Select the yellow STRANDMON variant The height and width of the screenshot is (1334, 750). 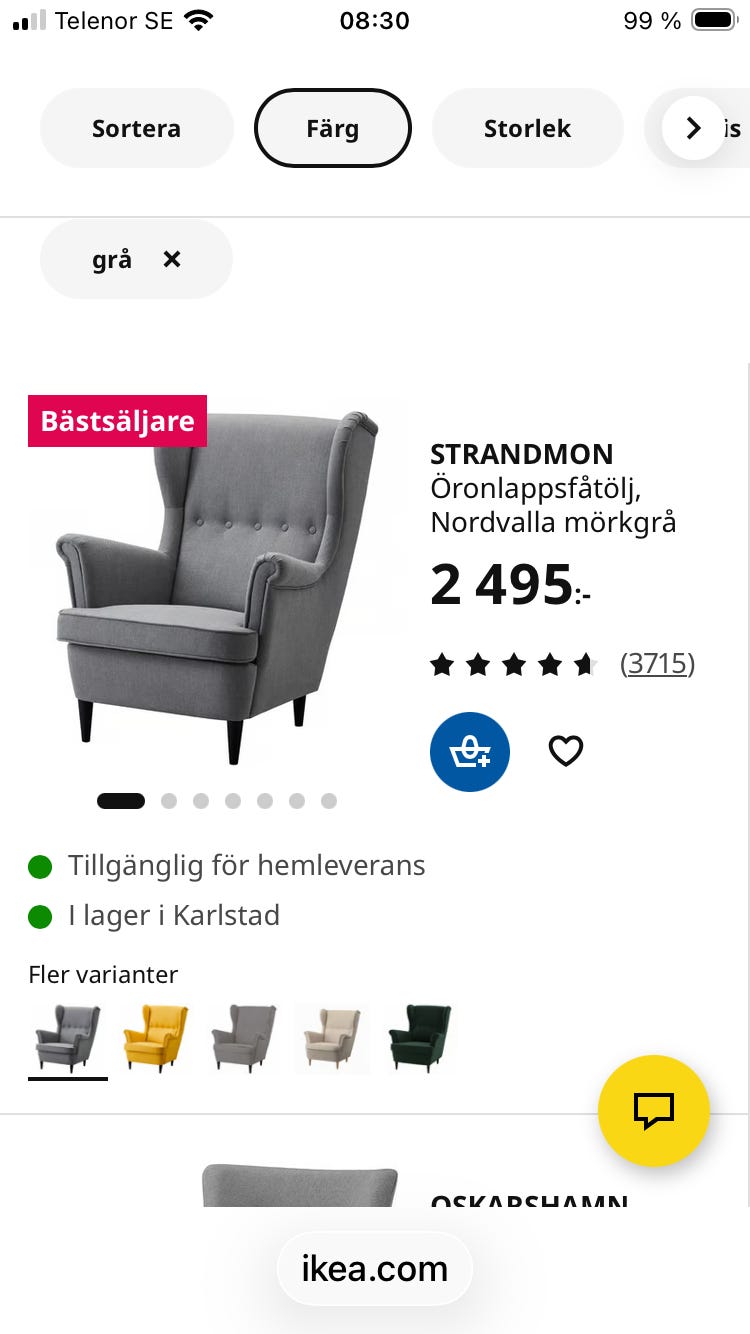point(156,1038)
